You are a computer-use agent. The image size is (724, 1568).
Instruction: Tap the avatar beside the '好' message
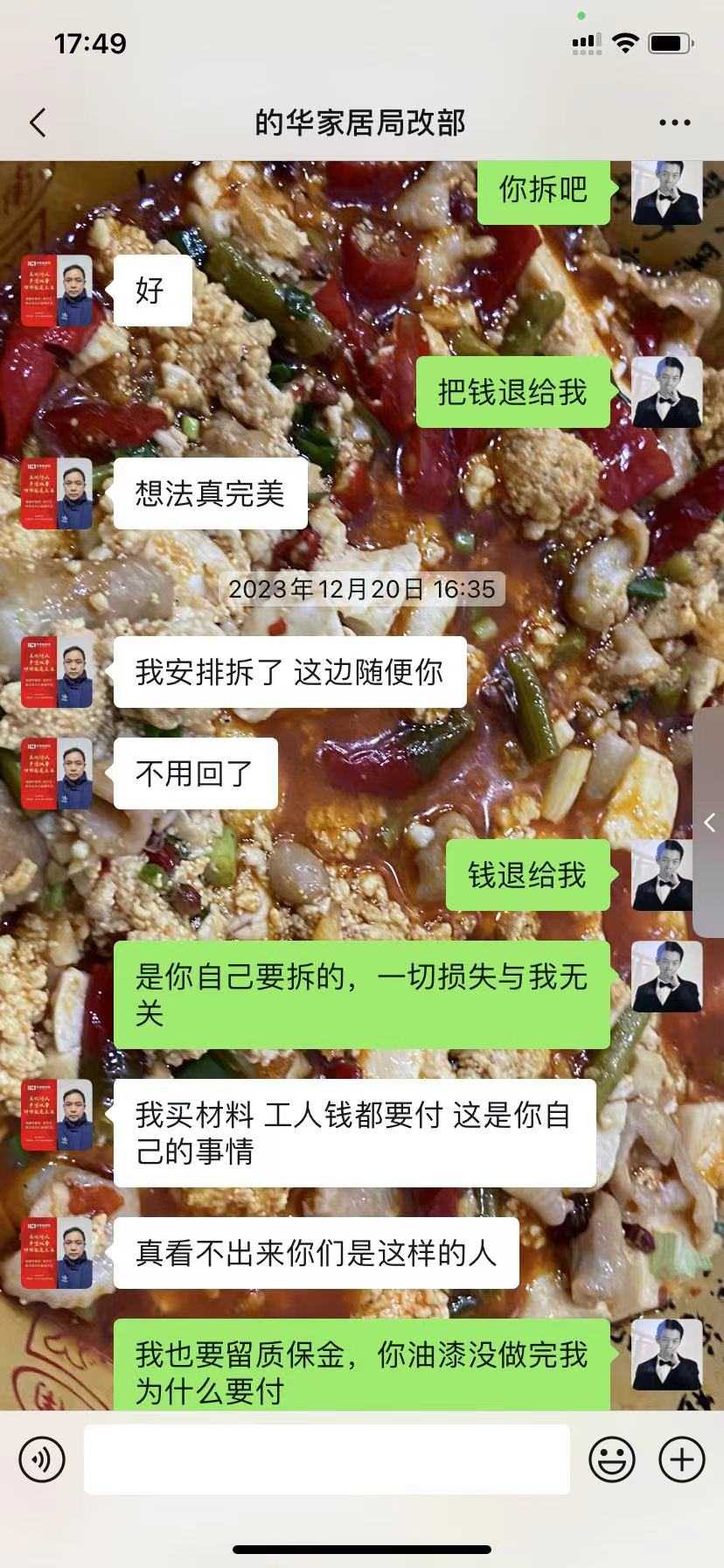(57, 291)
